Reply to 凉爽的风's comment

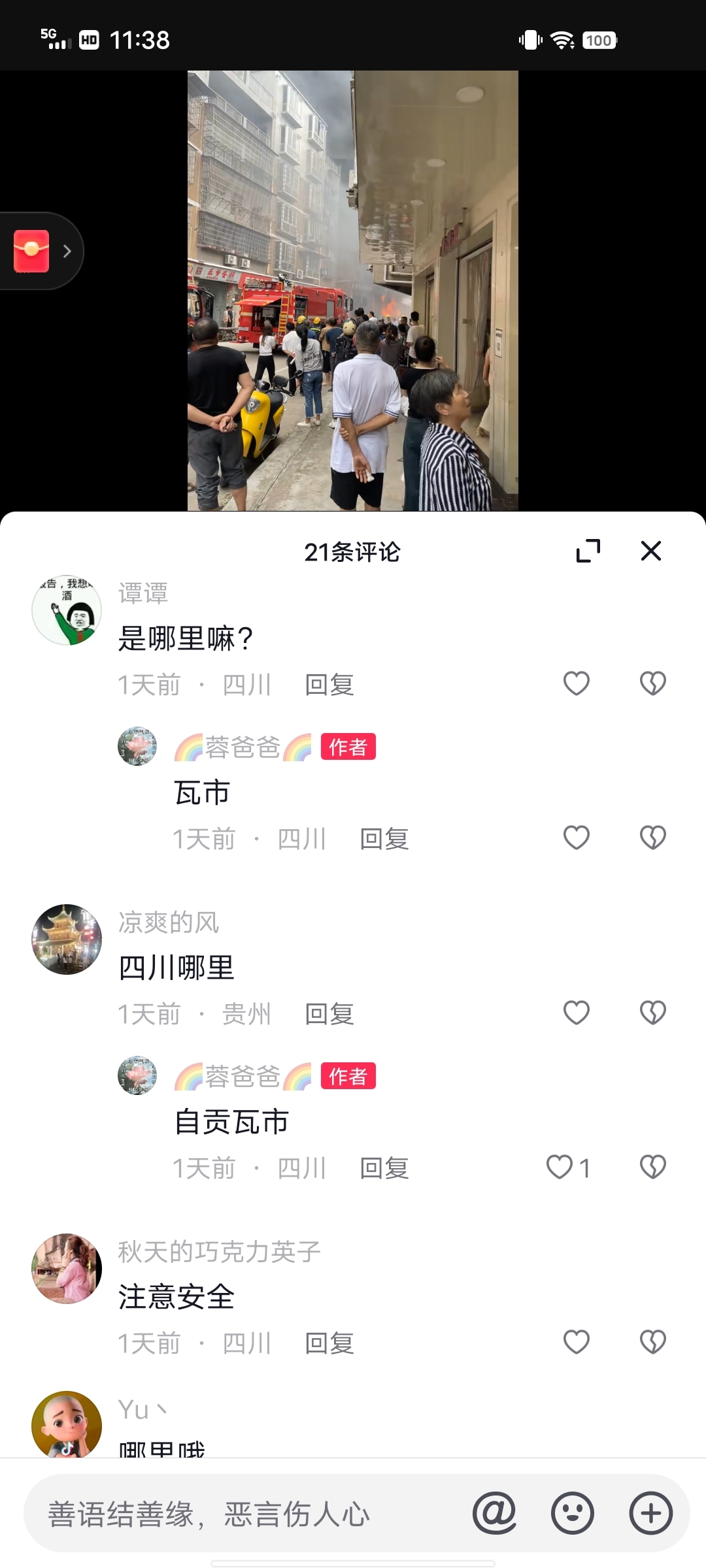pyautogui.click(x=329, y=1014)
